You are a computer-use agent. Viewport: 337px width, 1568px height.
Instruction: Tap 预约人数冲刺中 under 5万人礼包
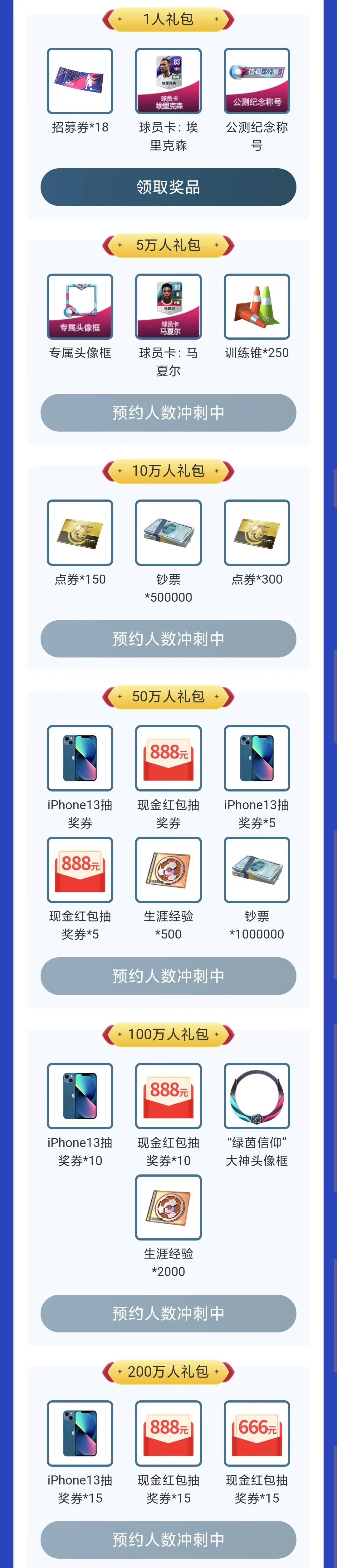tap(168, 413)
